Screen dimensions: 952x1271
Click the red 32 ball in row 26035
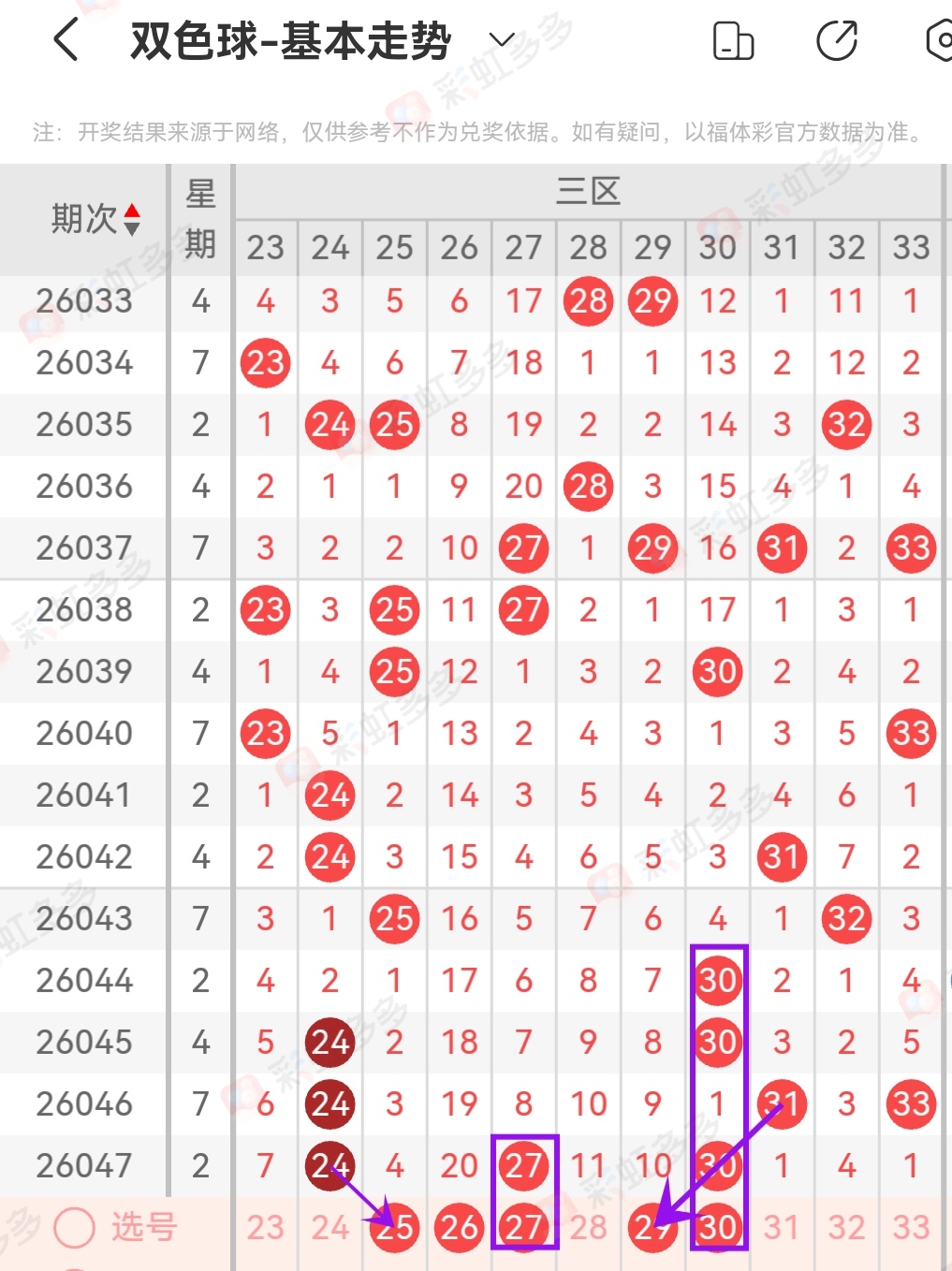click(x=846, y=424)
